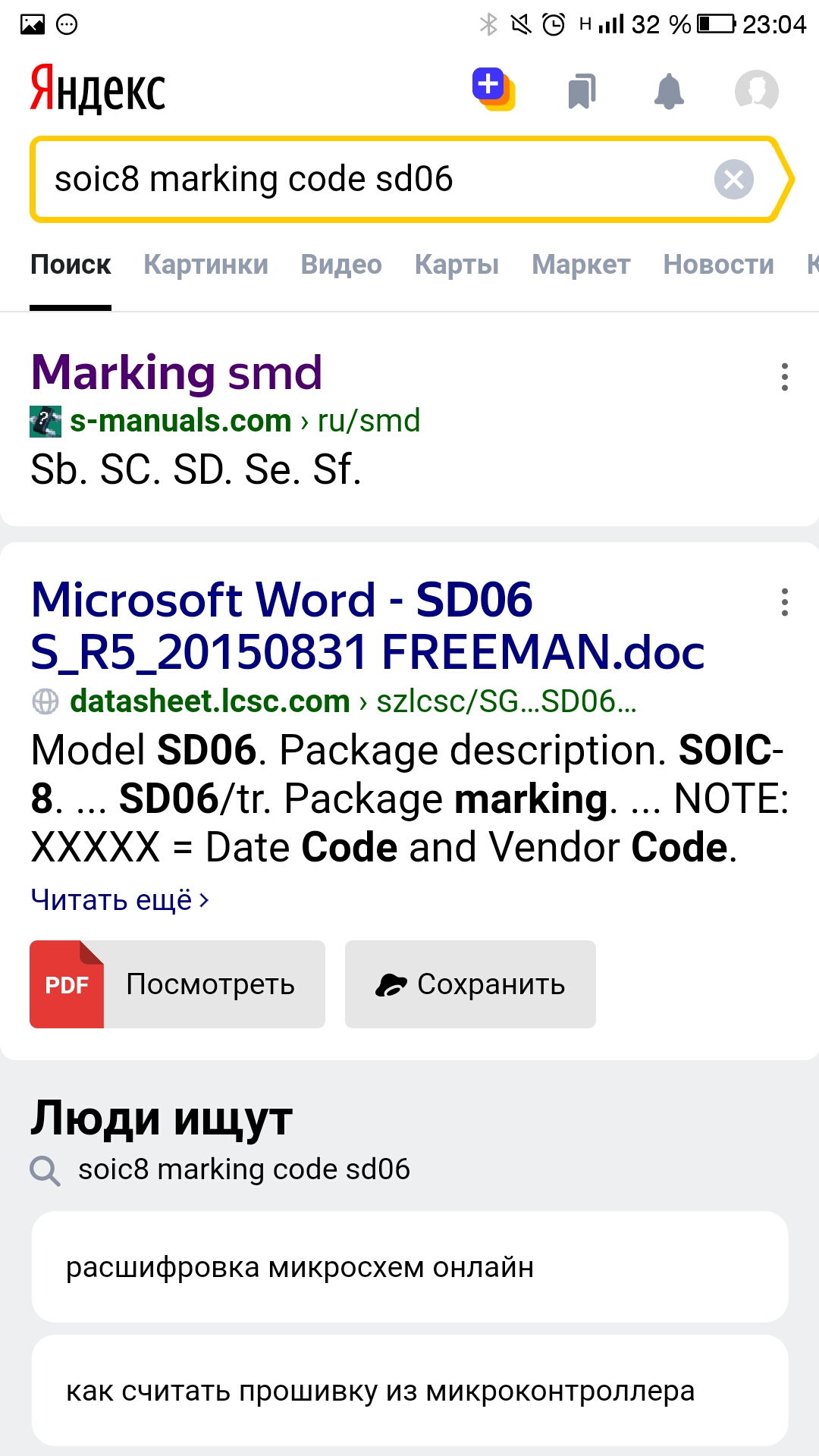Expand Читать ещё link
This screenshot has height=1456, width=819.
pyautogui.click(x=120, y=900)
